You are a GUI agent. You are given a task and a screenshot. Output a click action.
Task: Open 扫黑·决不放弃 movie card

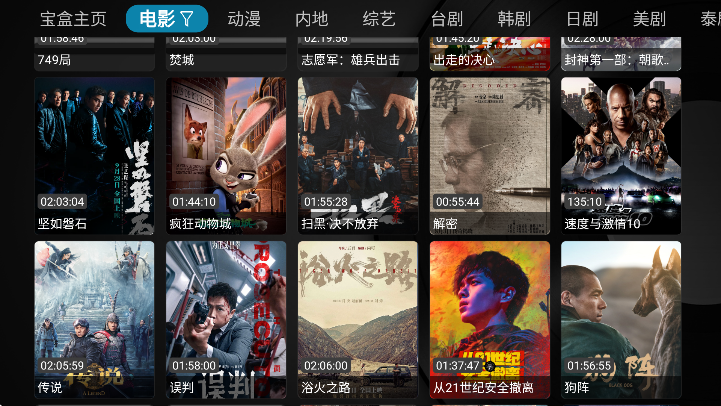pos(358,155)
